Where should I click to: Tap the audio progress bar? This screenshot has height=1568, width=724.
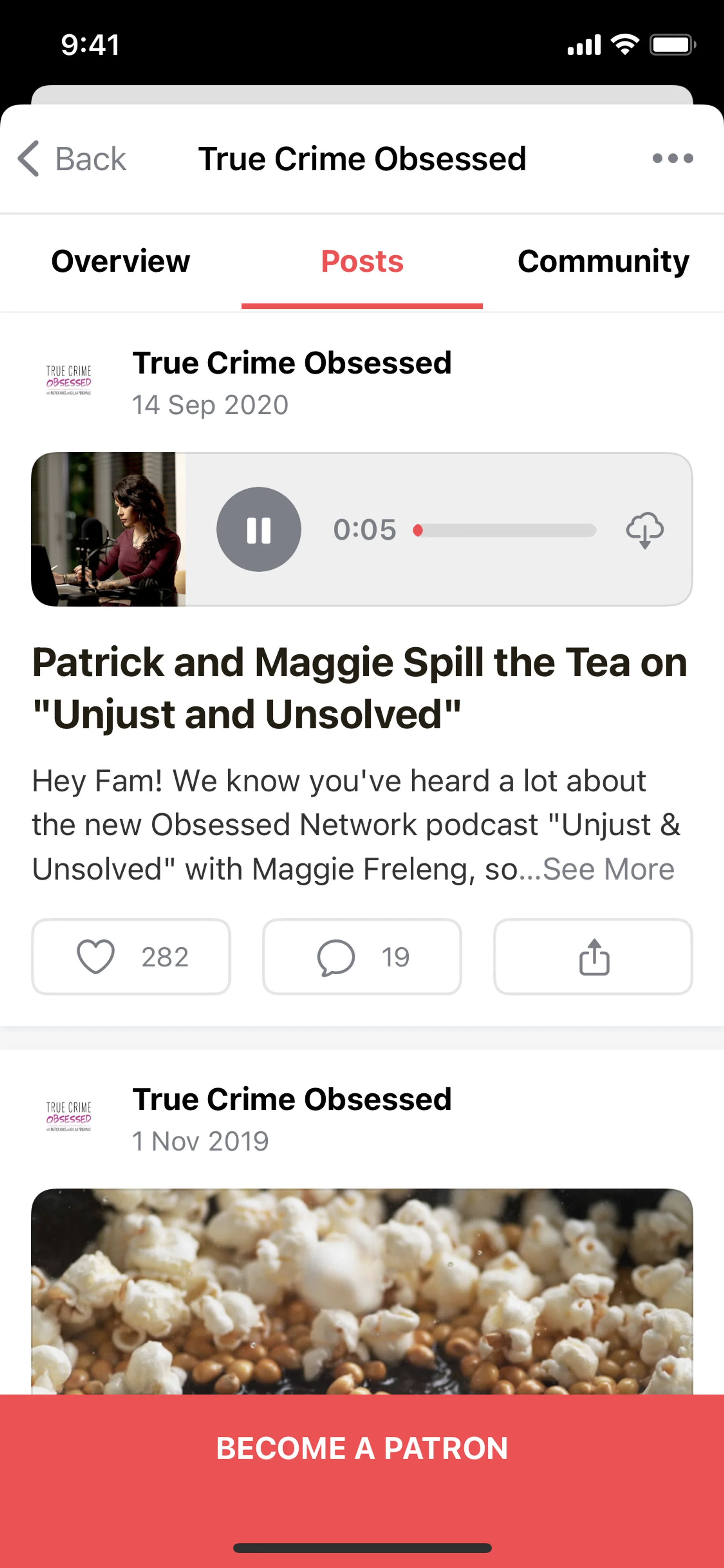pyautogui.click(x=506, y=530)
